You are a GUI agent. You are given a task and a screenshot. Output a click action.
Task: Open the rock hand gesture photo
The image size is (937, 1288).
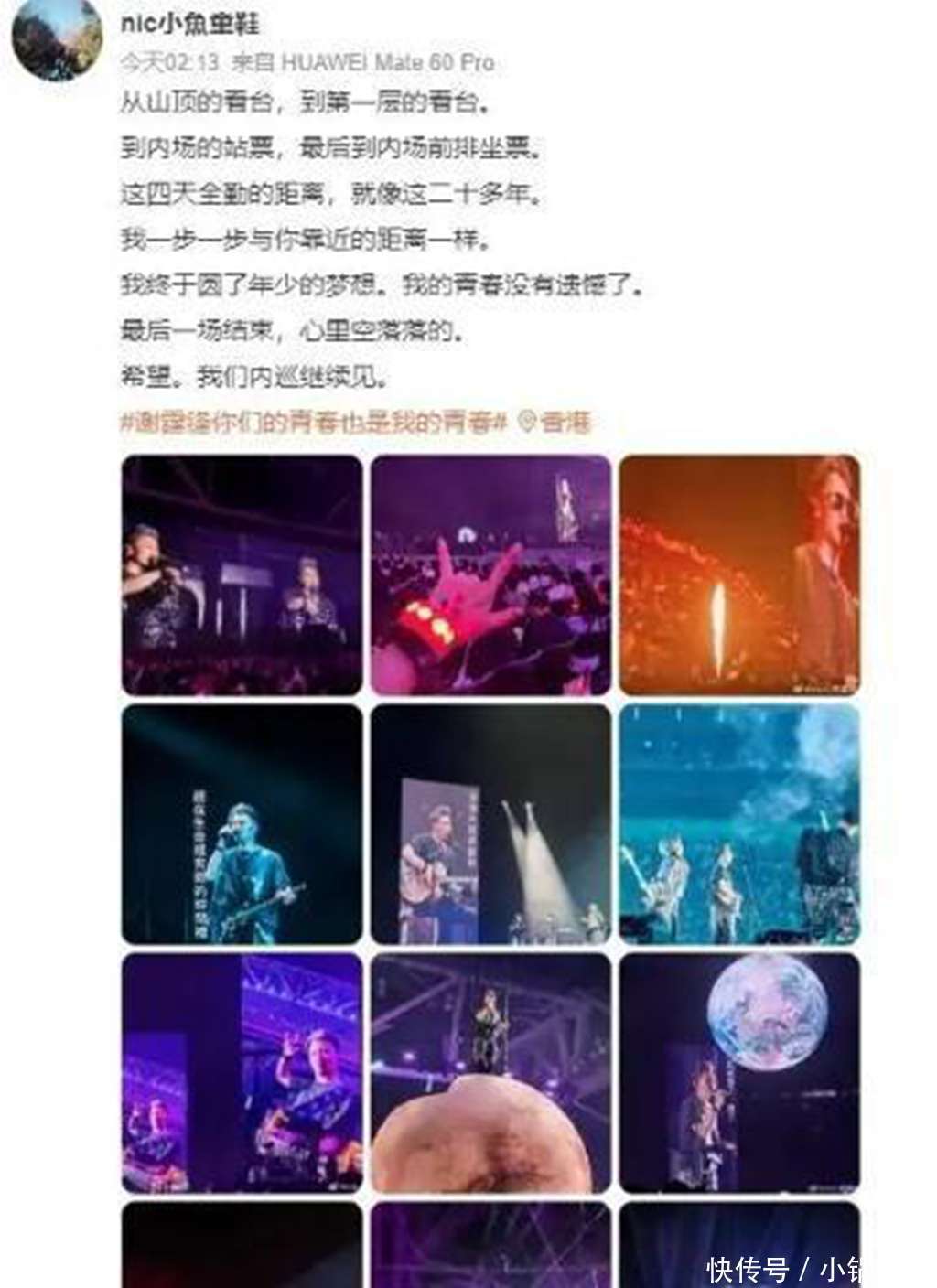coord(490,575)
